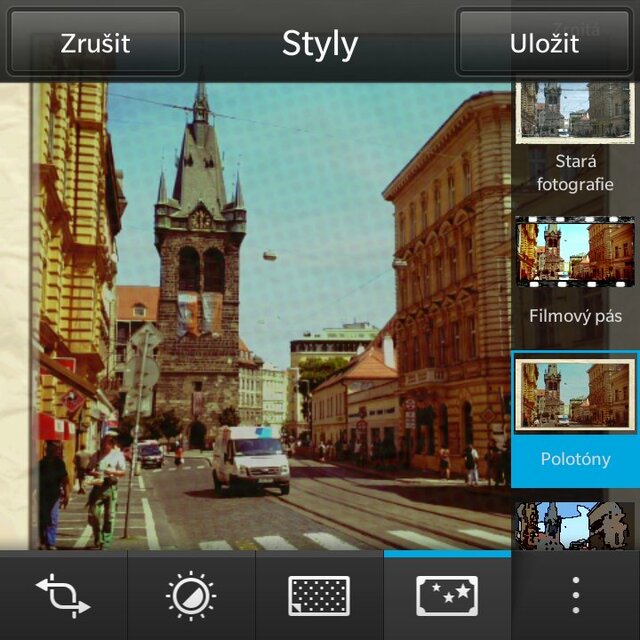Choose the cartoon style thumbnail below Polotóny
Screen dimensions: 640x640
pyautogui.click(x=575, y=525)
